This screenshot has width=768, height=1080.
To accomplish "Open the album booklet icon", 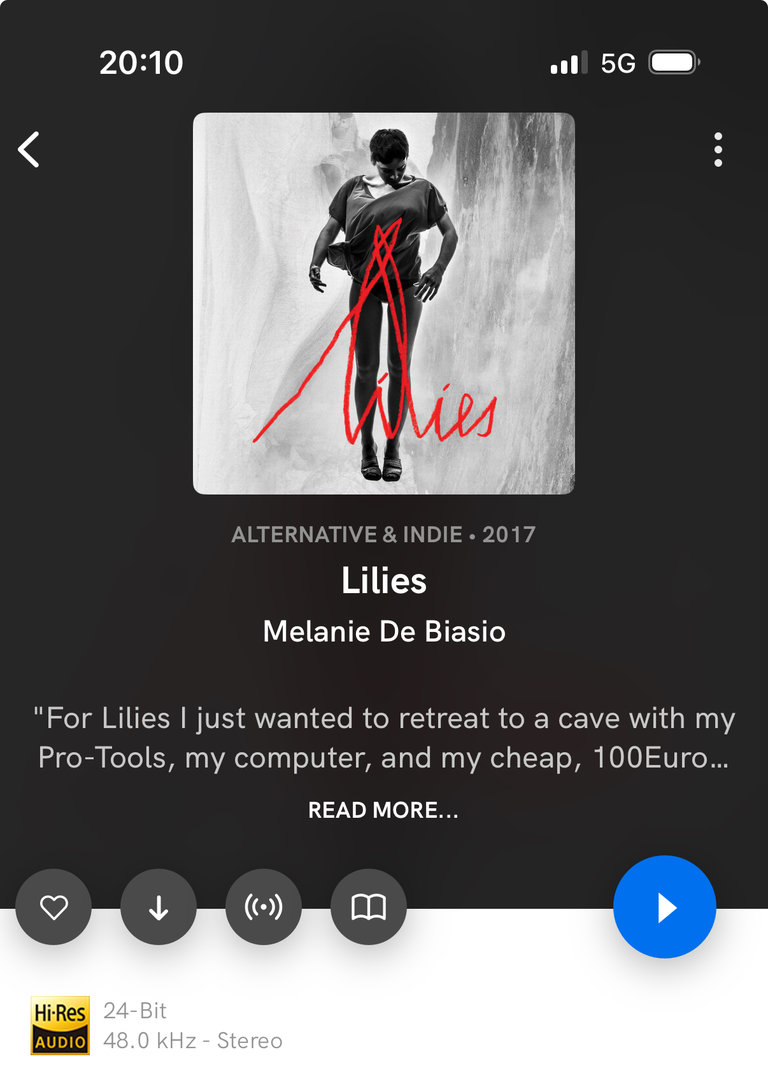I will tap(368, 907).
